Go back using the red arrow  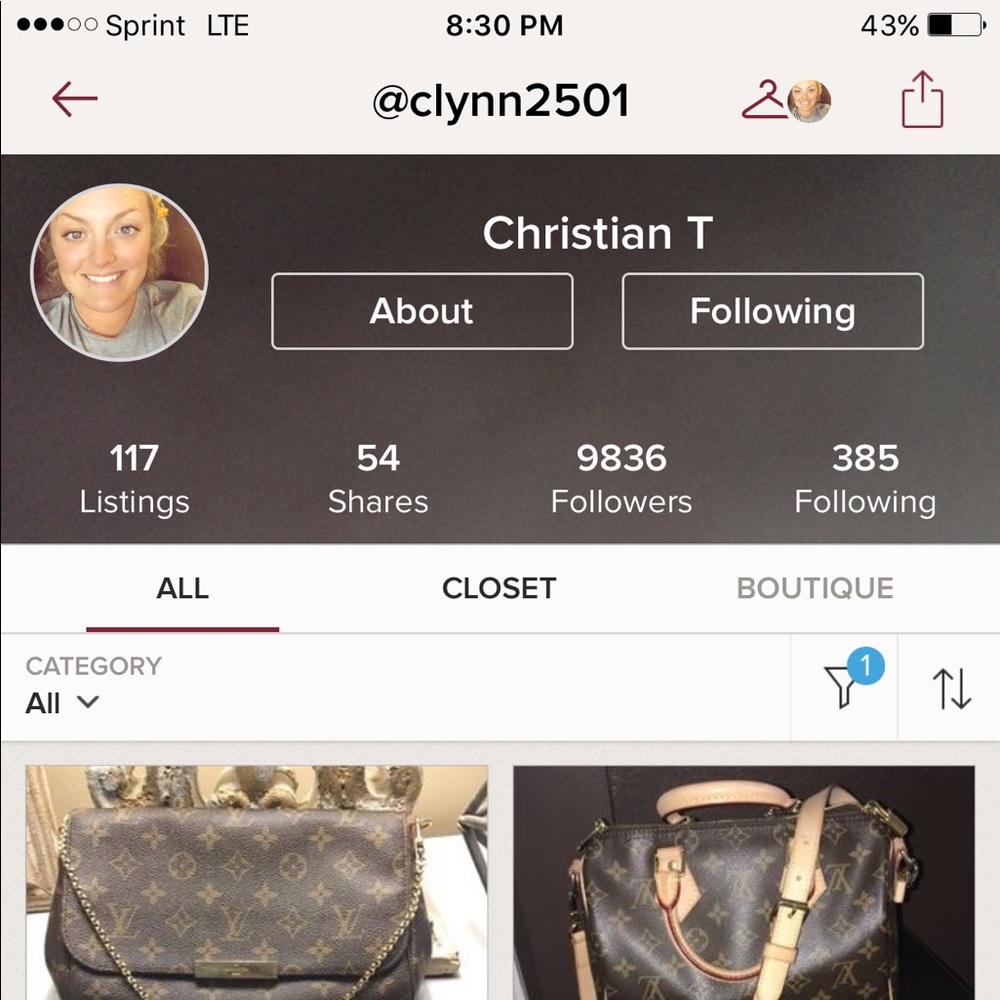click(75, 99)
